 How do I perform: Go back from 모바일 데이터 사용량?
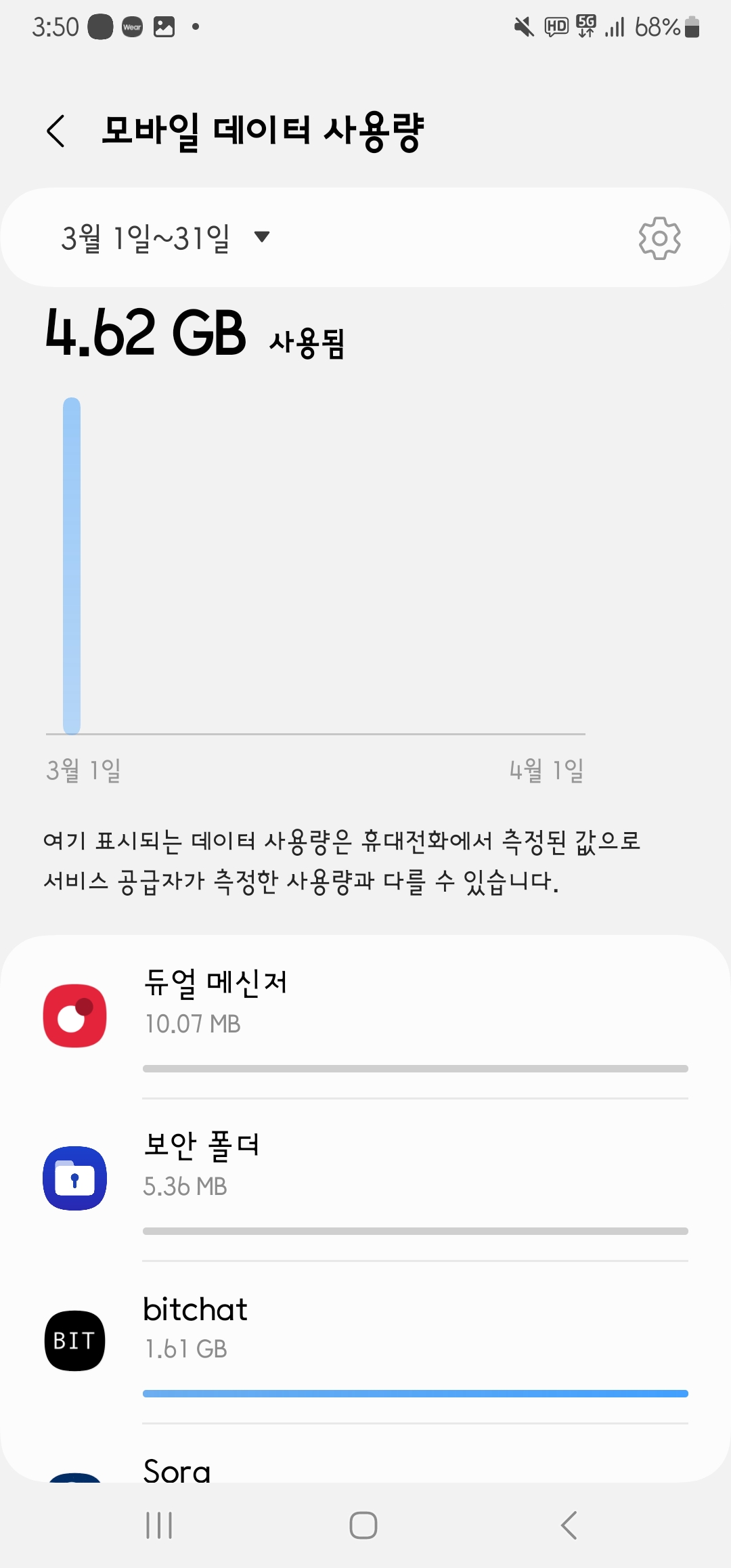pyautogui.click(x=56, y=131)
